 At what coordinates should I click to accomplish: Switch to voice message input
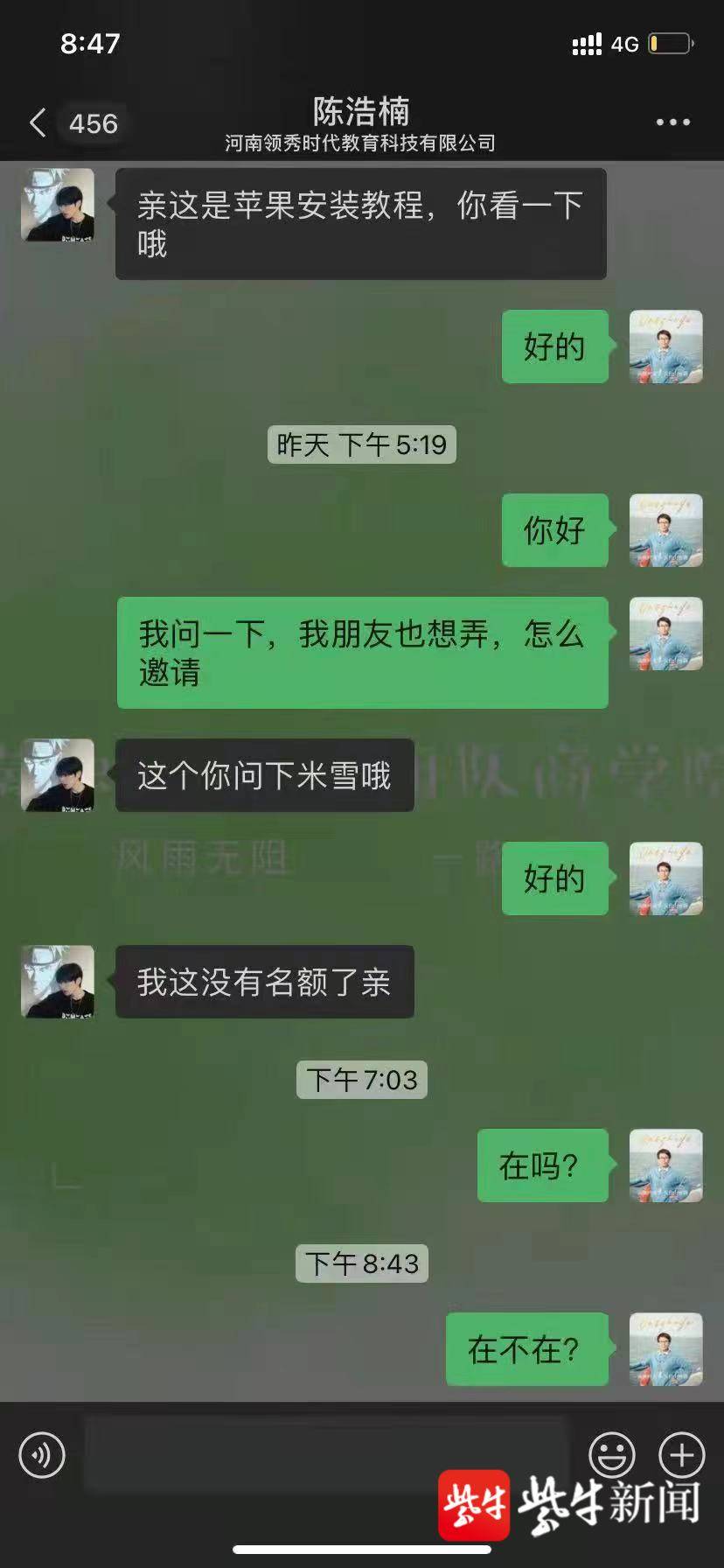(x=42, y=1455)
